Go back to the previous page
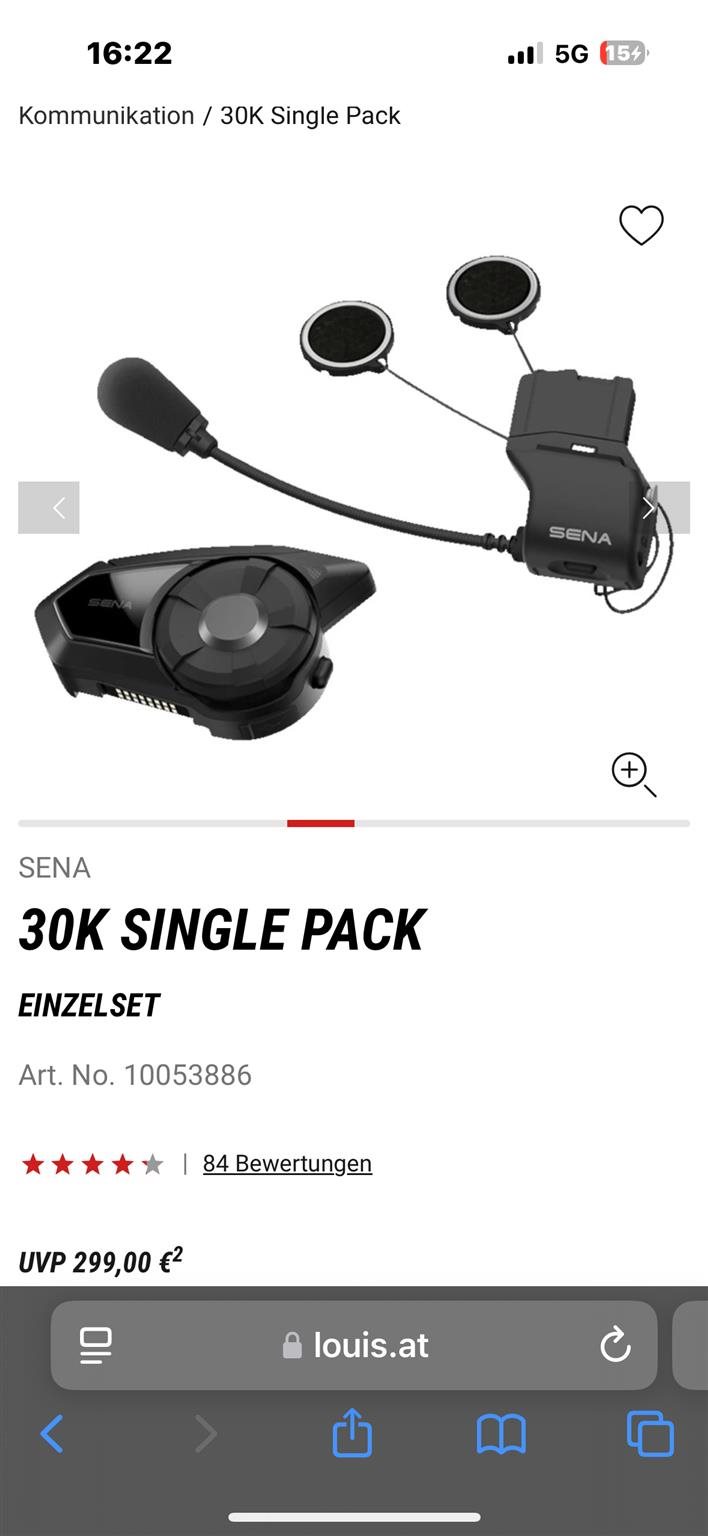Viewport: 708px width, 1536px height. click(52, 1434)
